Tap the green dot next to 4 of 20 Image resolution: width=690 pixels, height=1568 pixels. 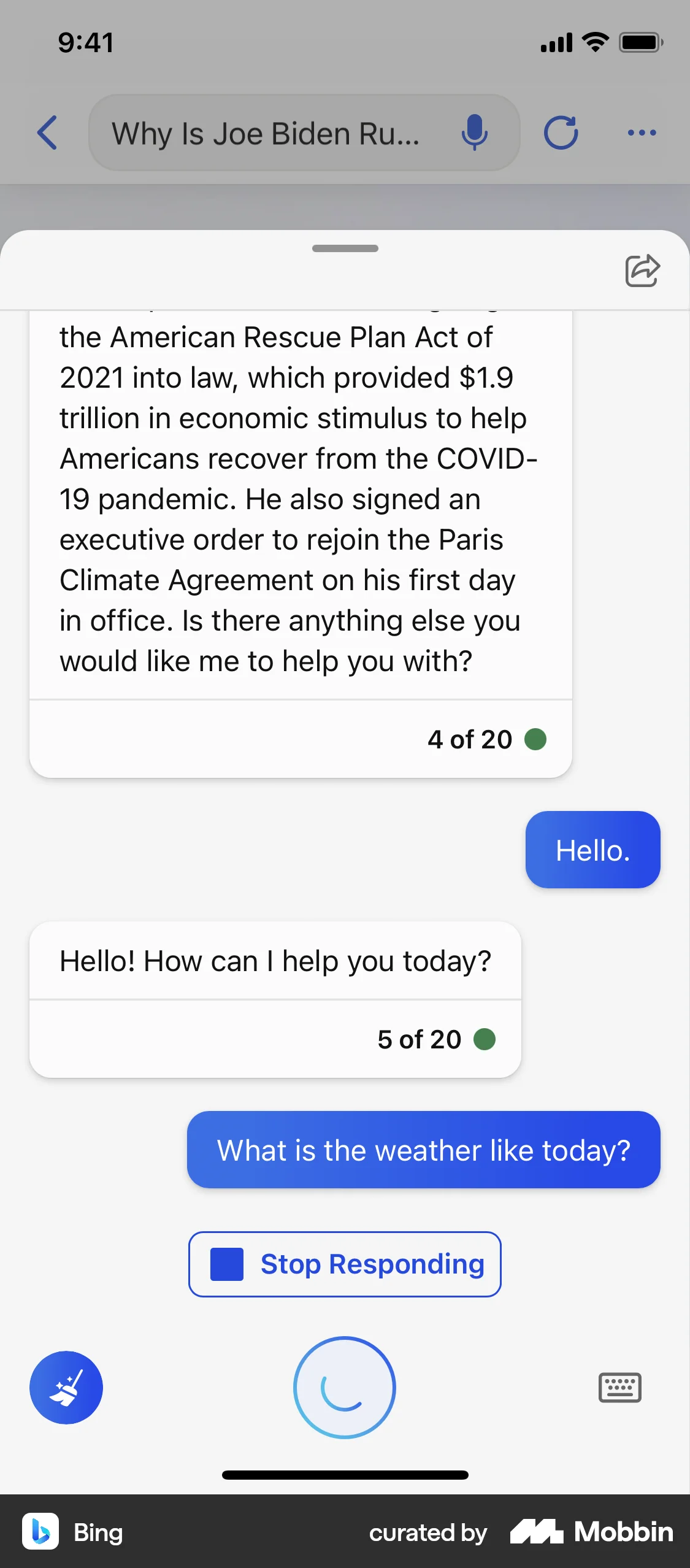tap(537, 739)
